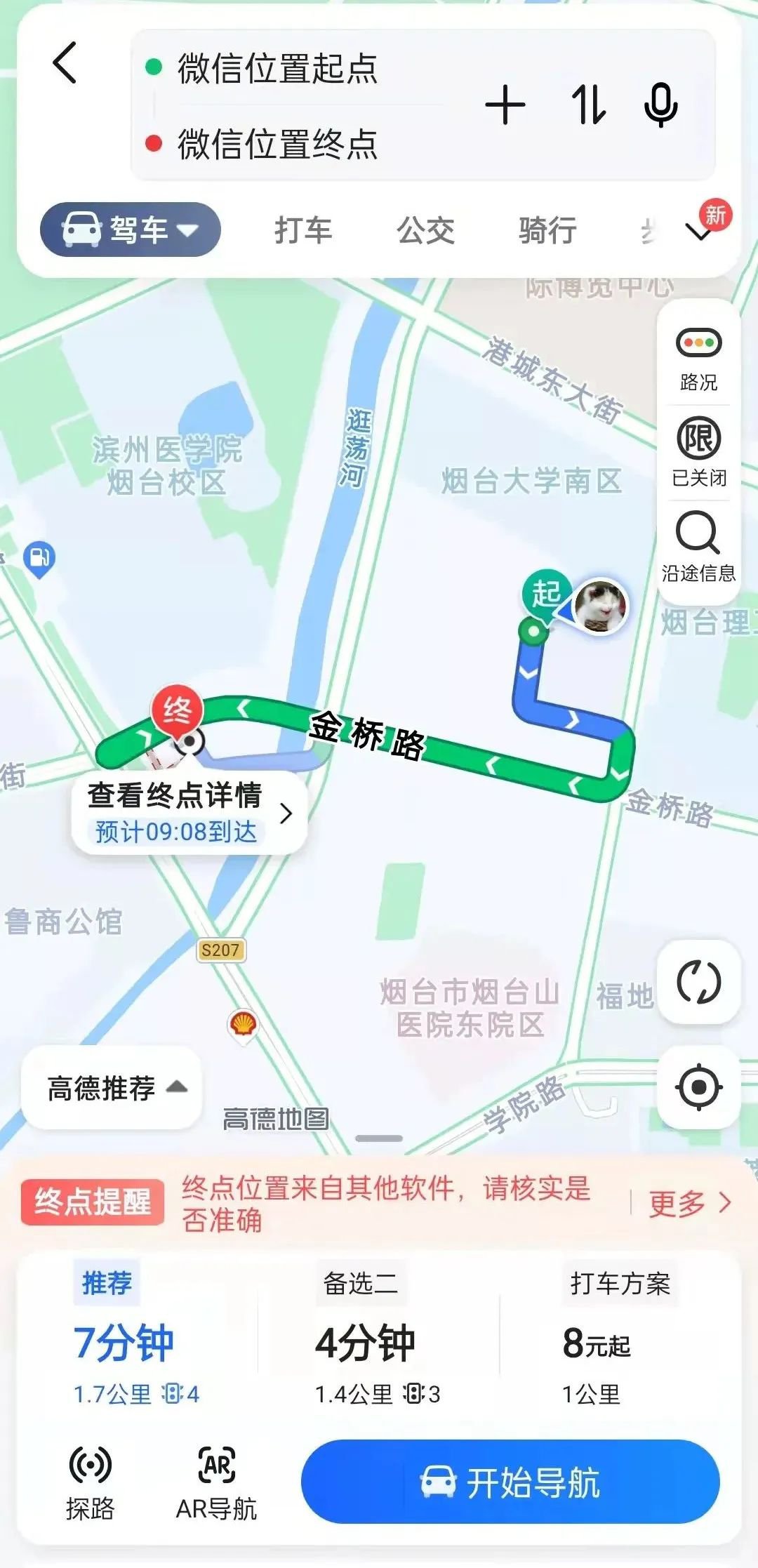Toggle 路况 traffic layer

pyautogui.click(x=698, y=359)
